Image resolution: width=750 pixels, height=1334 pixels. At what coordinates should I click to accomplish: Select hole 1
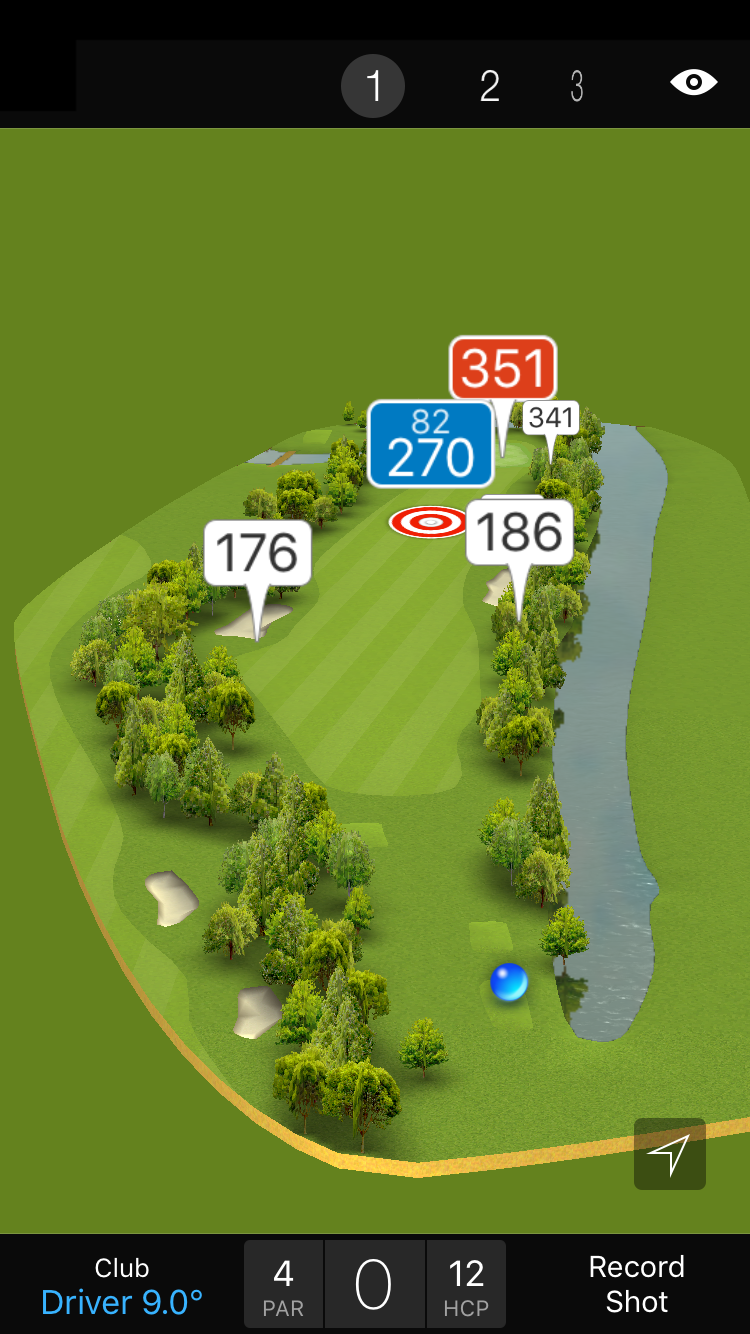pyautogui.click(x=373, y=87)
